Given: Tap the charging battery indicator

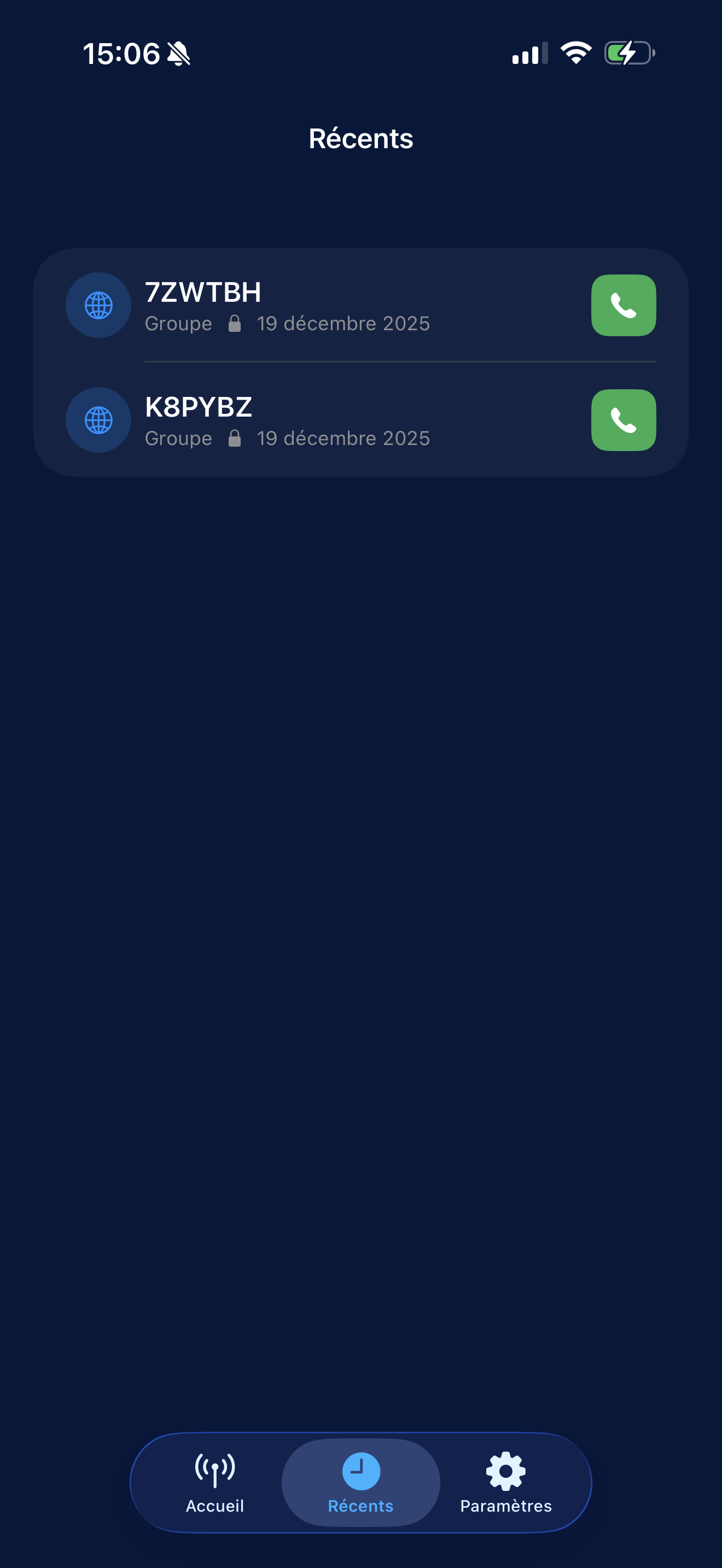Looking at the screenshot, I should click(x=627, y=54).
